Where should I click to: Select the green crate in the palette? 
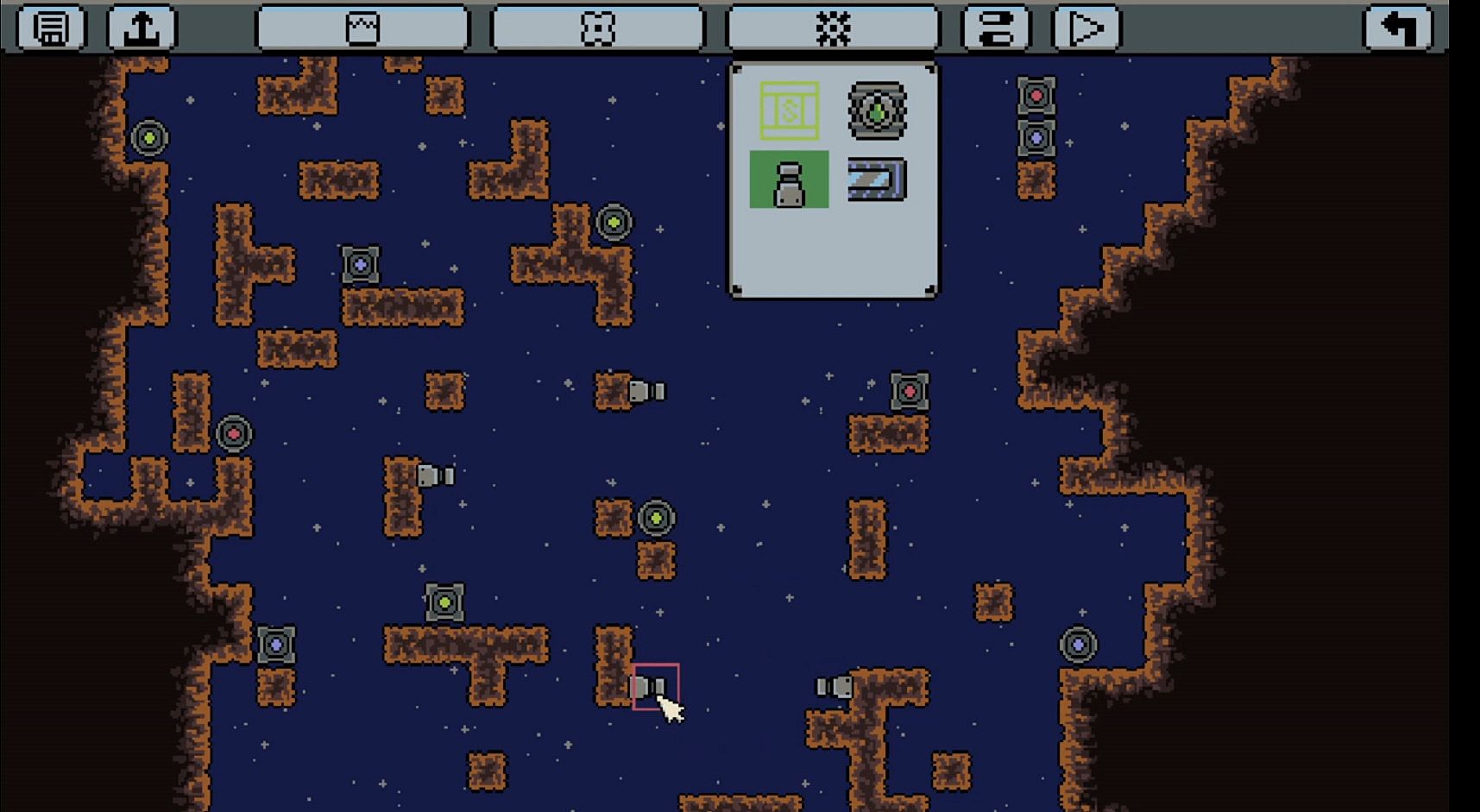[789, 110]
